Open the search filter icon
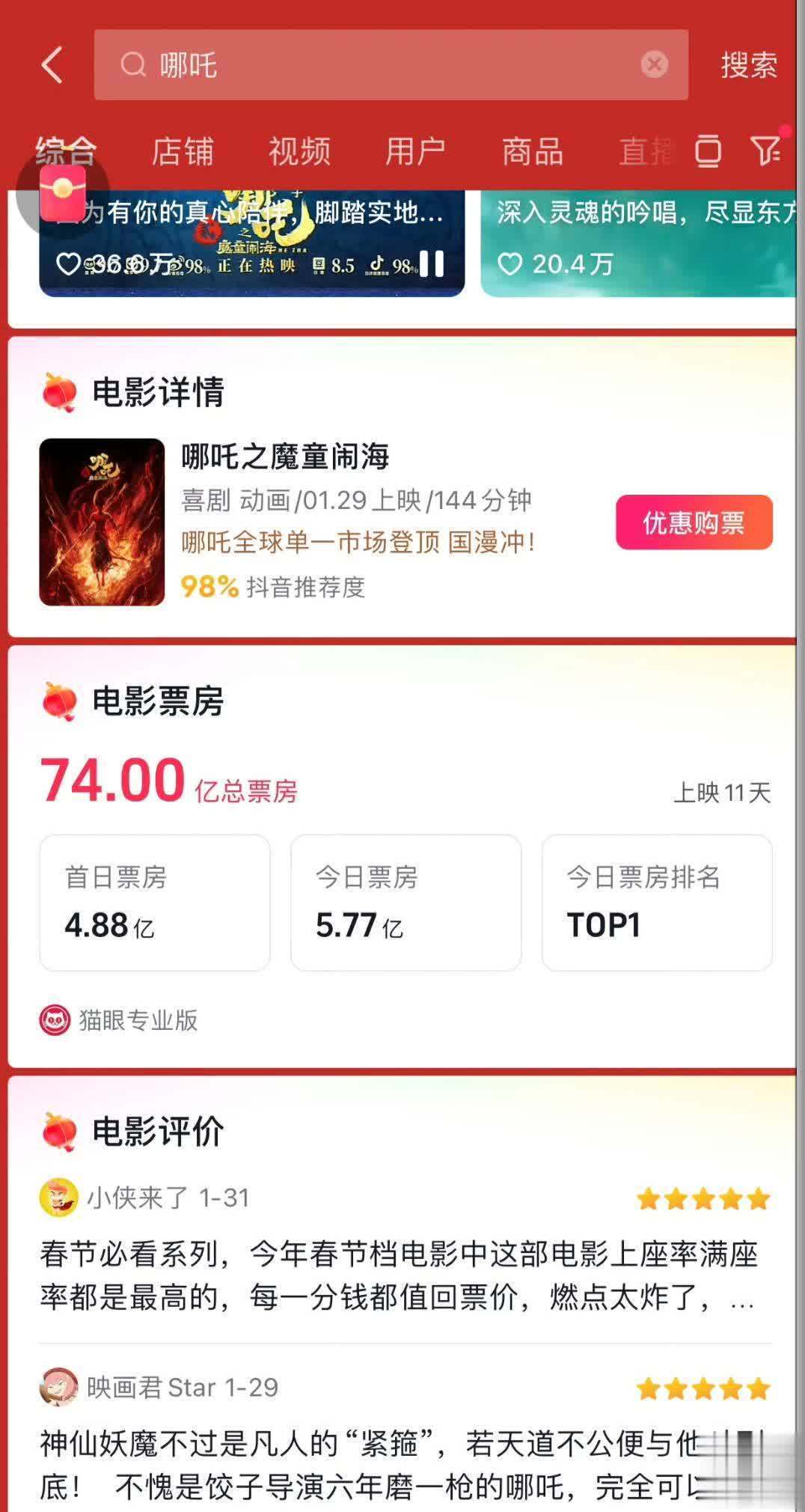Screen dimensions: 805x1512 coord(766,151)
